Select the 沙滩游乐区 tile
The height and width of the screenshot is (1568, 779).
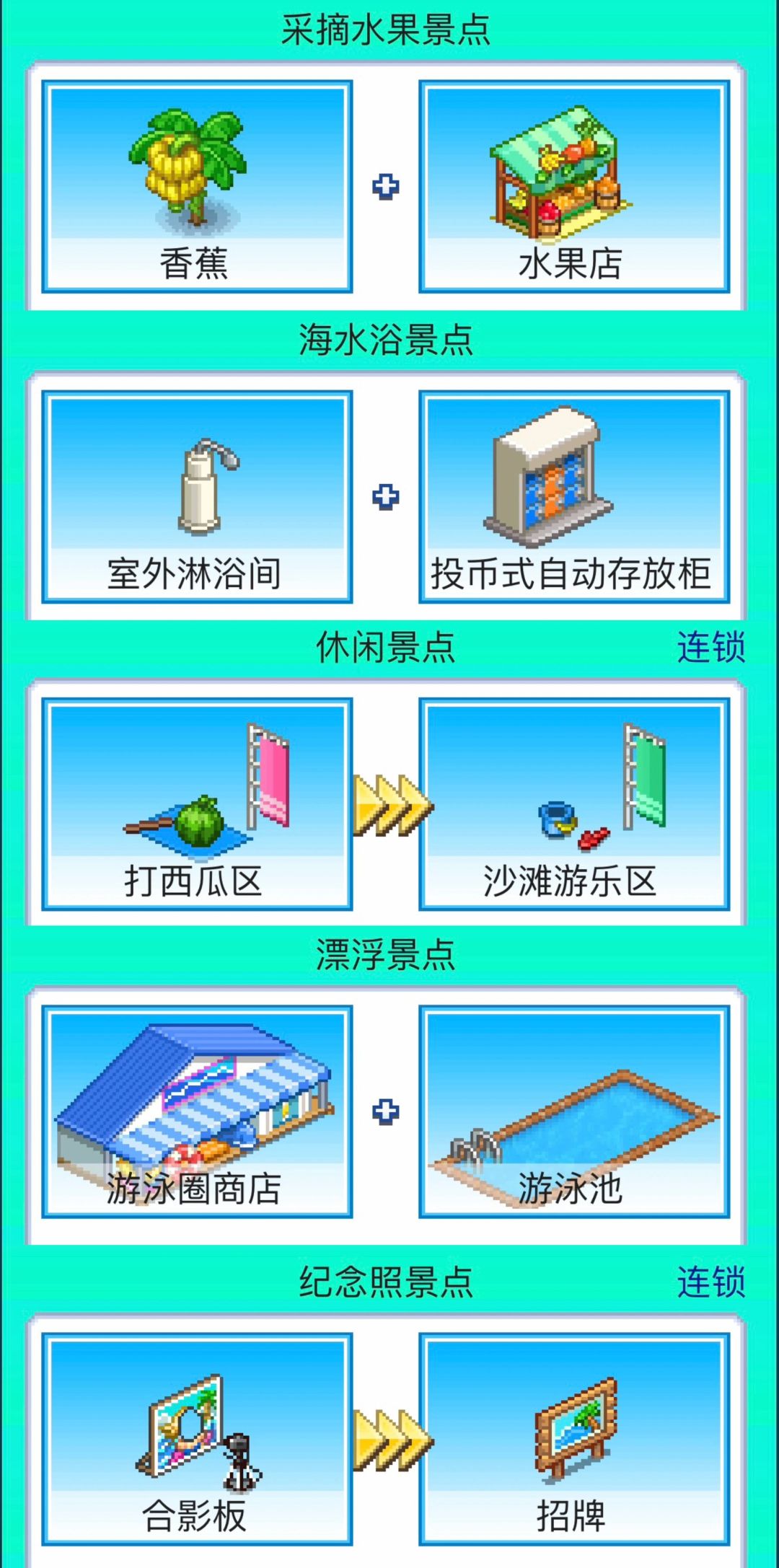(x=574, y=803)
